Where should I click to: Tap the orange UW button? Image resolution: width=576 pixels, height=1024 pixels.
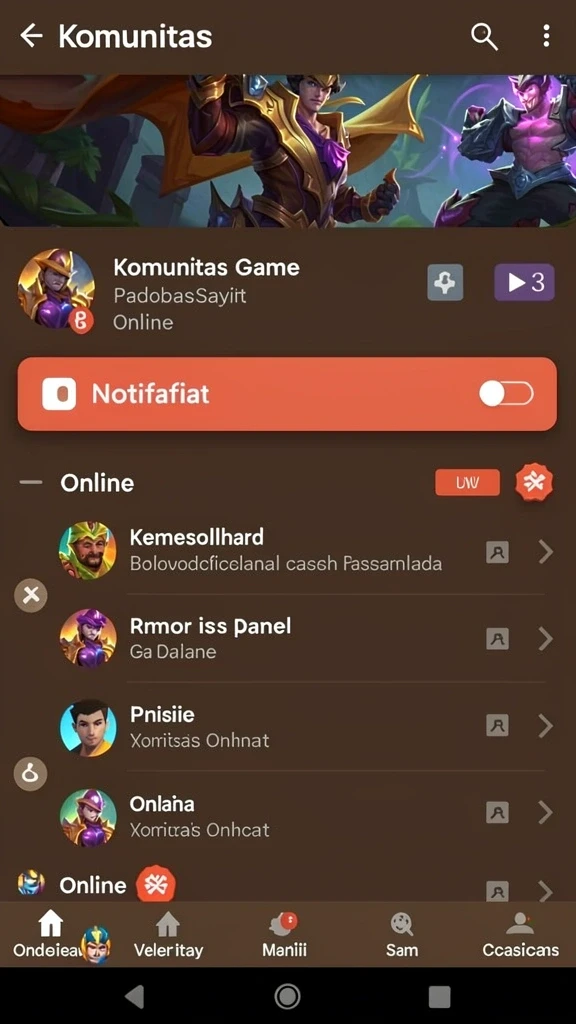[468, 483]
